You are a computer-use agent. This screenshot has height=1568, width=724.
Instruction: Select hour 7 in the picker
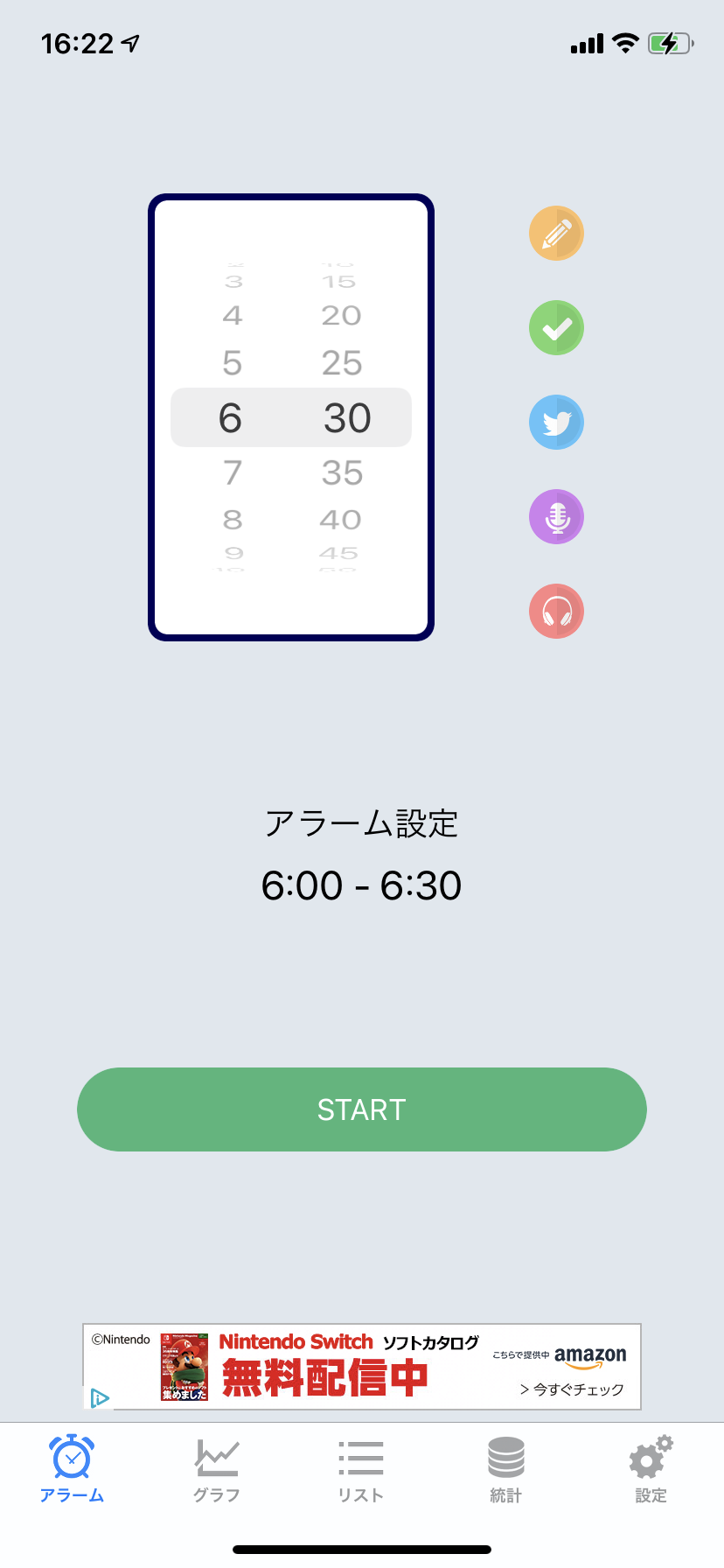click(232, 473)
